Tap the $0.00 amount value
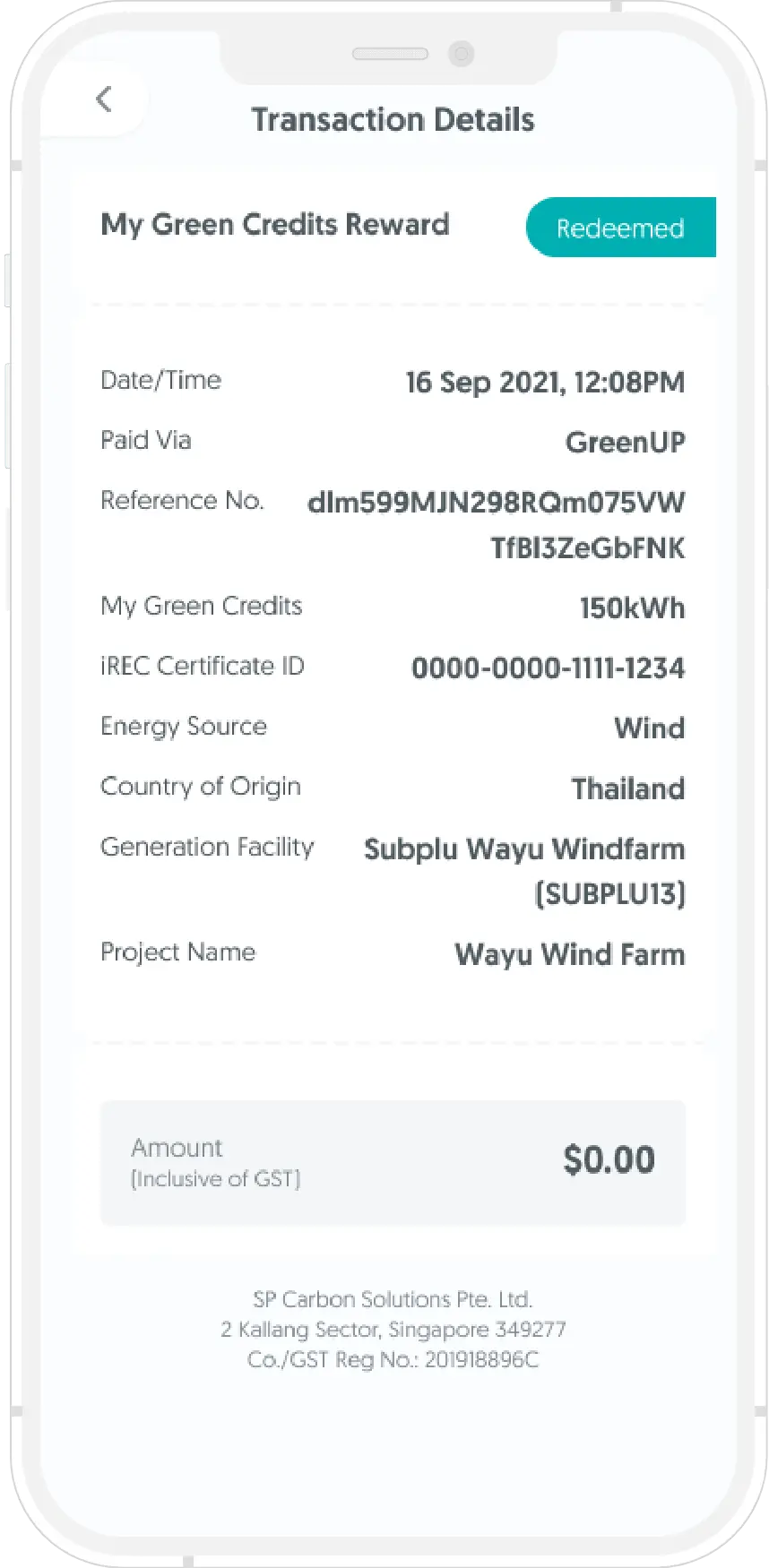This screenshot has width=769, height=1568. tap(610, 1159)
